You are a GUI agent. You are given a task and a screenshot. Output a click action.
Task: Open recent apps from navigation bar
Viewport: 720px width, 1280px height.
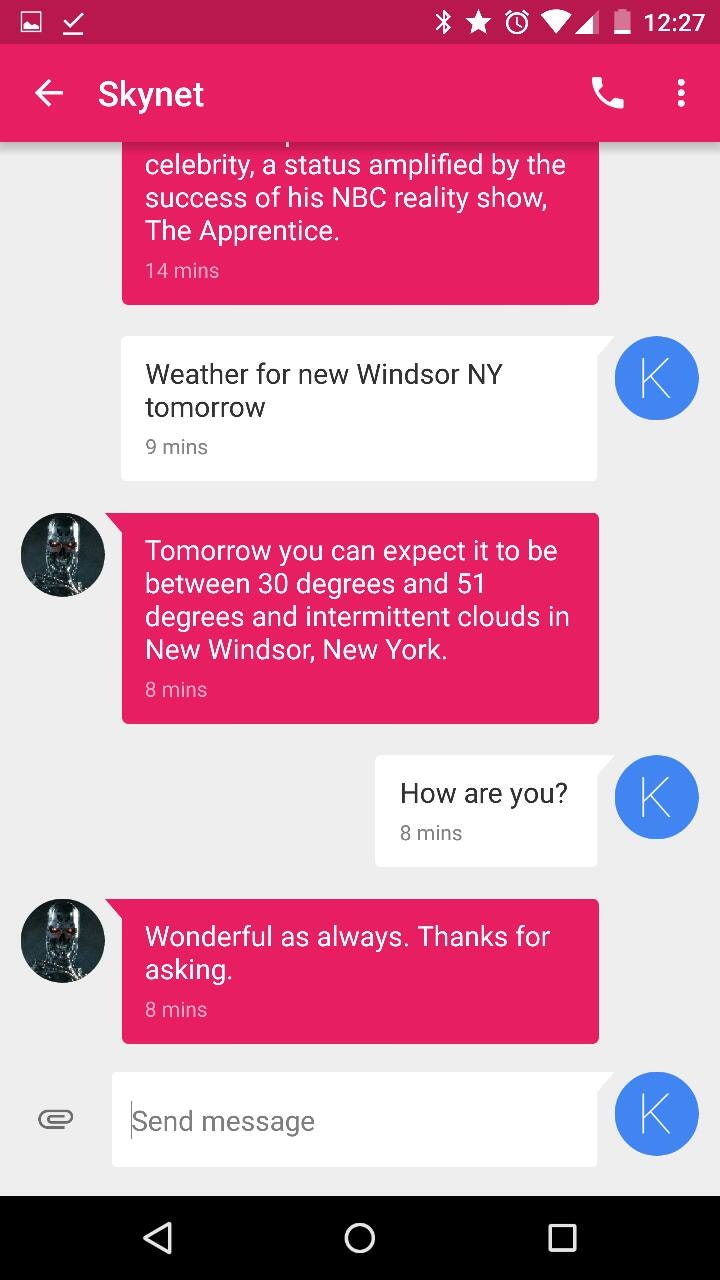coord(562,1238)
